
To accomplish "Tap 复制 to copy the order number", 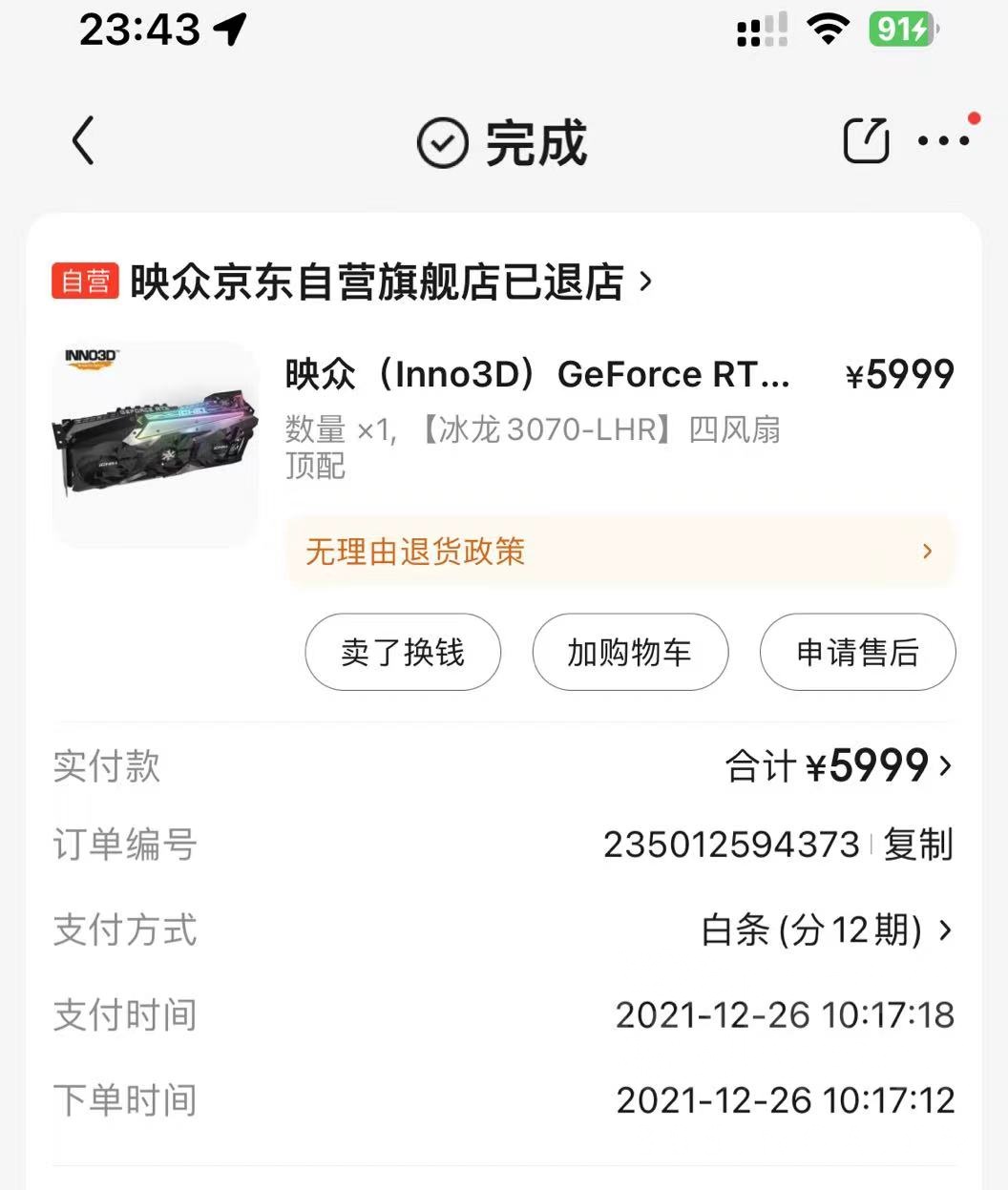I will (x=918, y=845).
